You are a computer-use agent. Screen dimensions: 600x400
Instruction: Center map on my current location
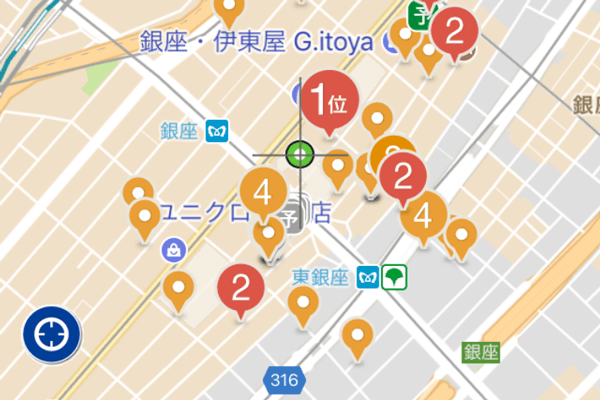[50, 335]
